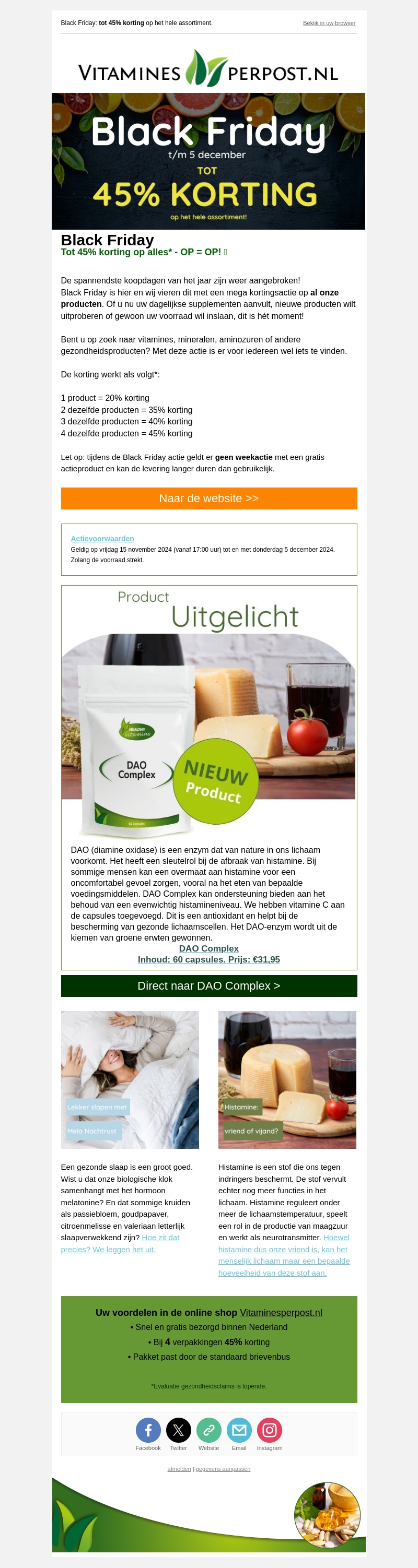Tap the Email envelope icon
The height and width of the screenshot is (1568, 418).
tap(239, 1430)
